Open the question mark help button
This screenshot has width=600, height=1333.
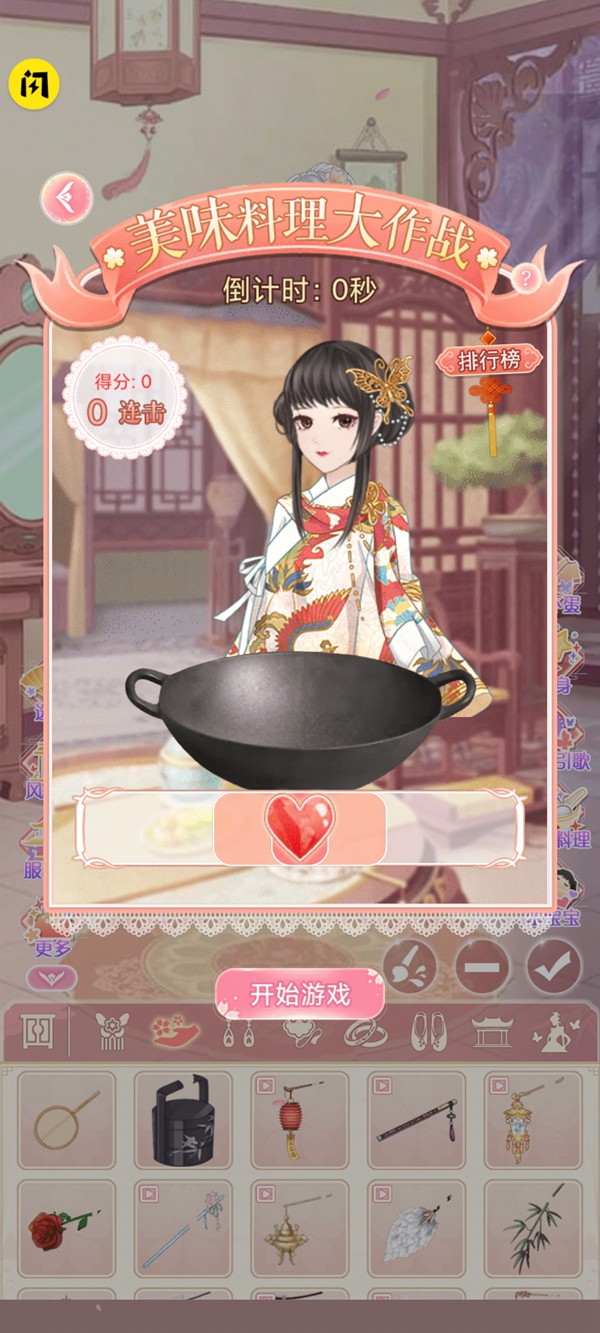click(x=526, y=279)
